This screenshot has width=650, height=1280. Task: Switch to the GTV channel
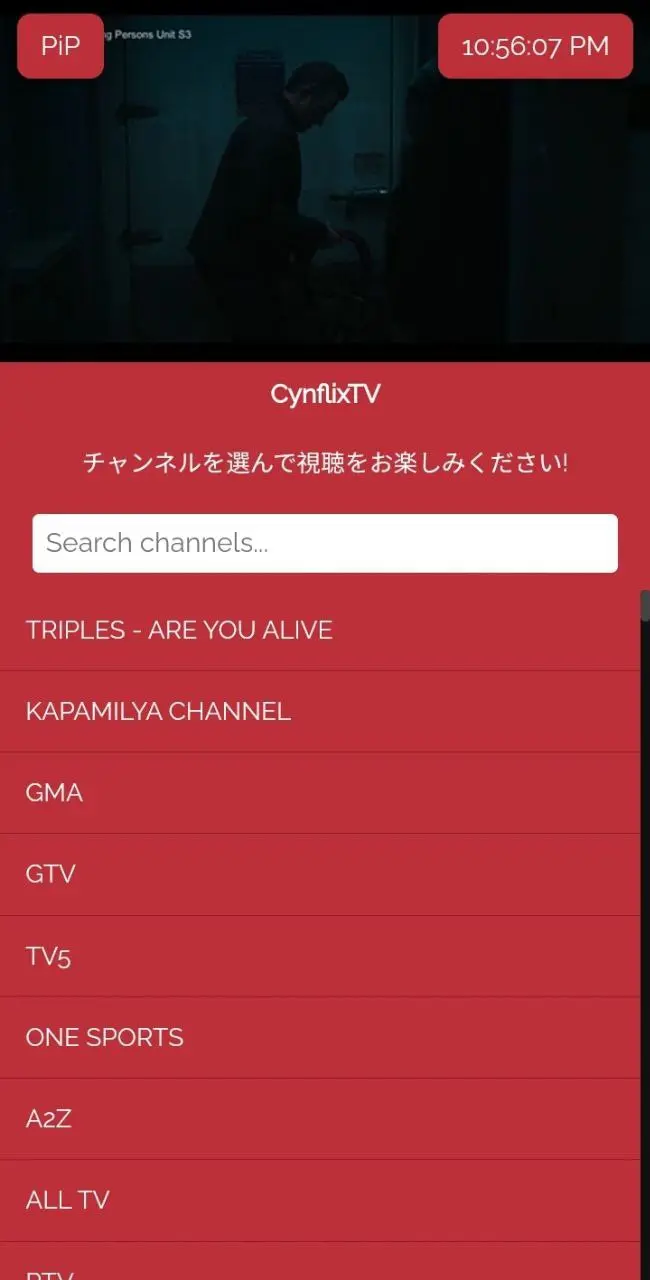[x=320, y=875]
